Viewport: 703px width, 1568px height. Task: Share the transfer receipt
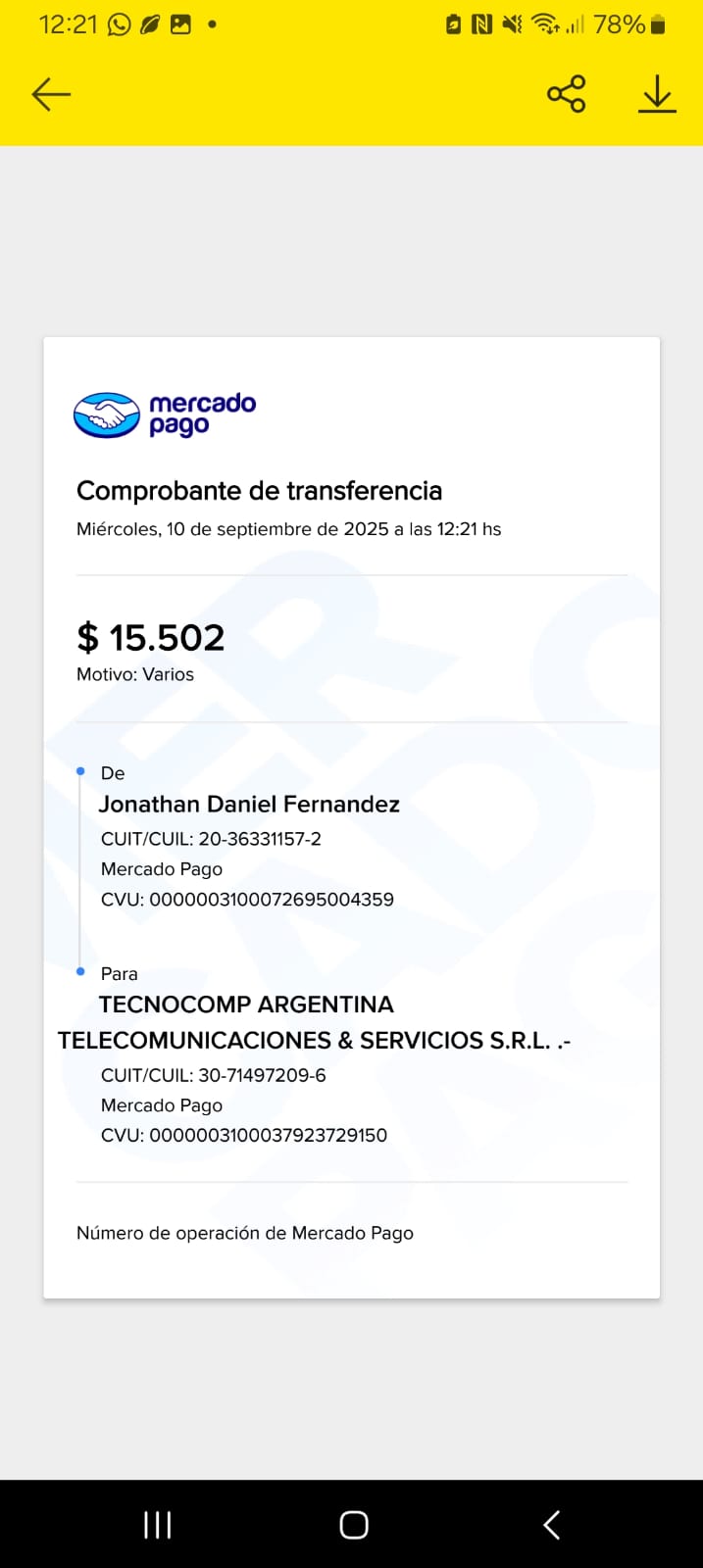[566, 94]
